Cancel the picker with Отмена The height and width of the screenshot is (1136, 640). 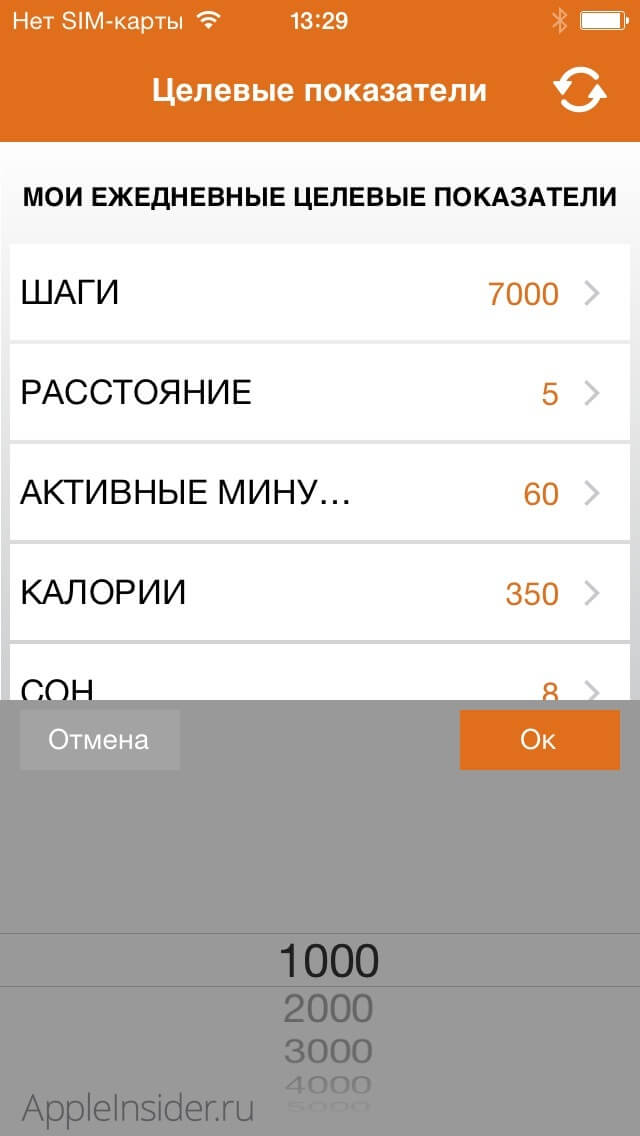click(100, 740)
